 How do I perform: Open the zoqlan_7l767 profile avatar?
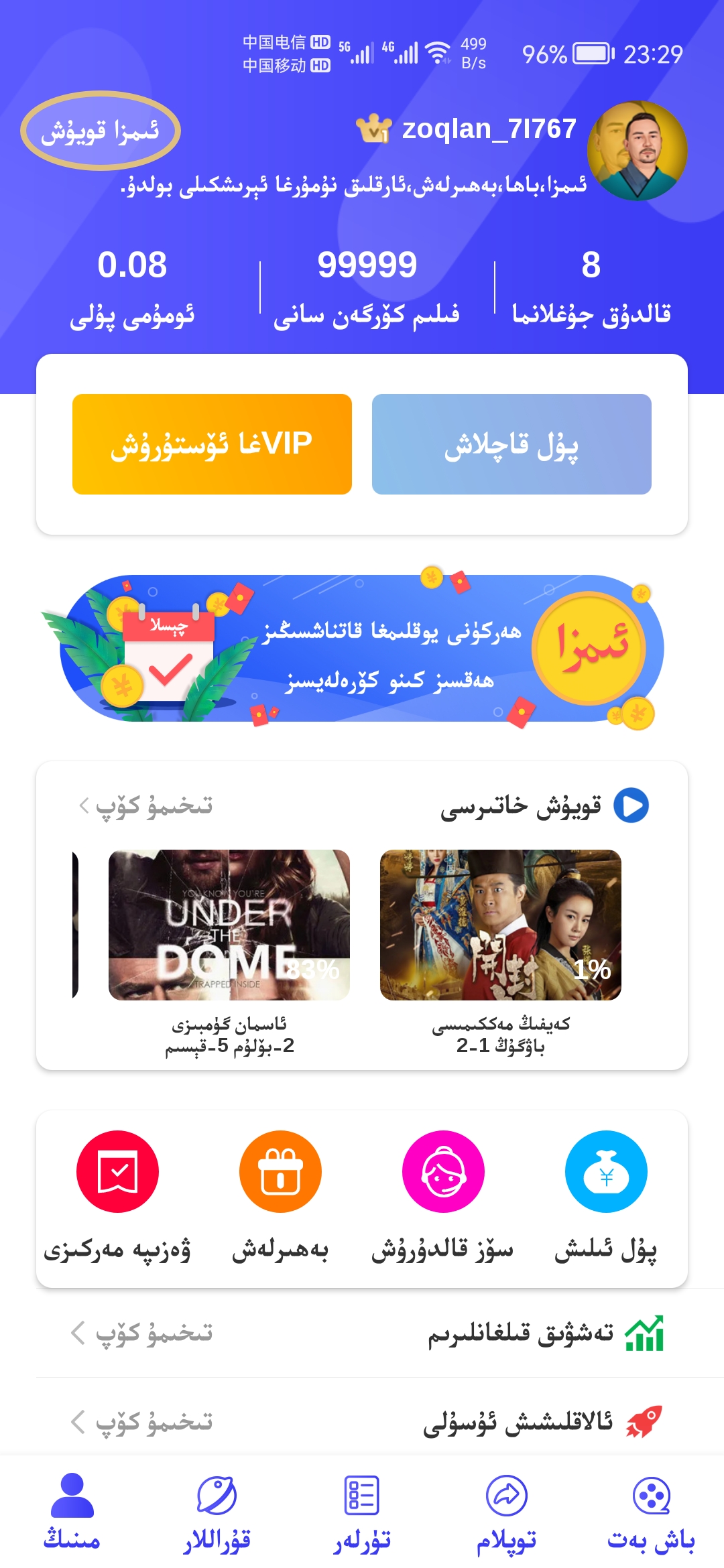(x=637, y=151)
